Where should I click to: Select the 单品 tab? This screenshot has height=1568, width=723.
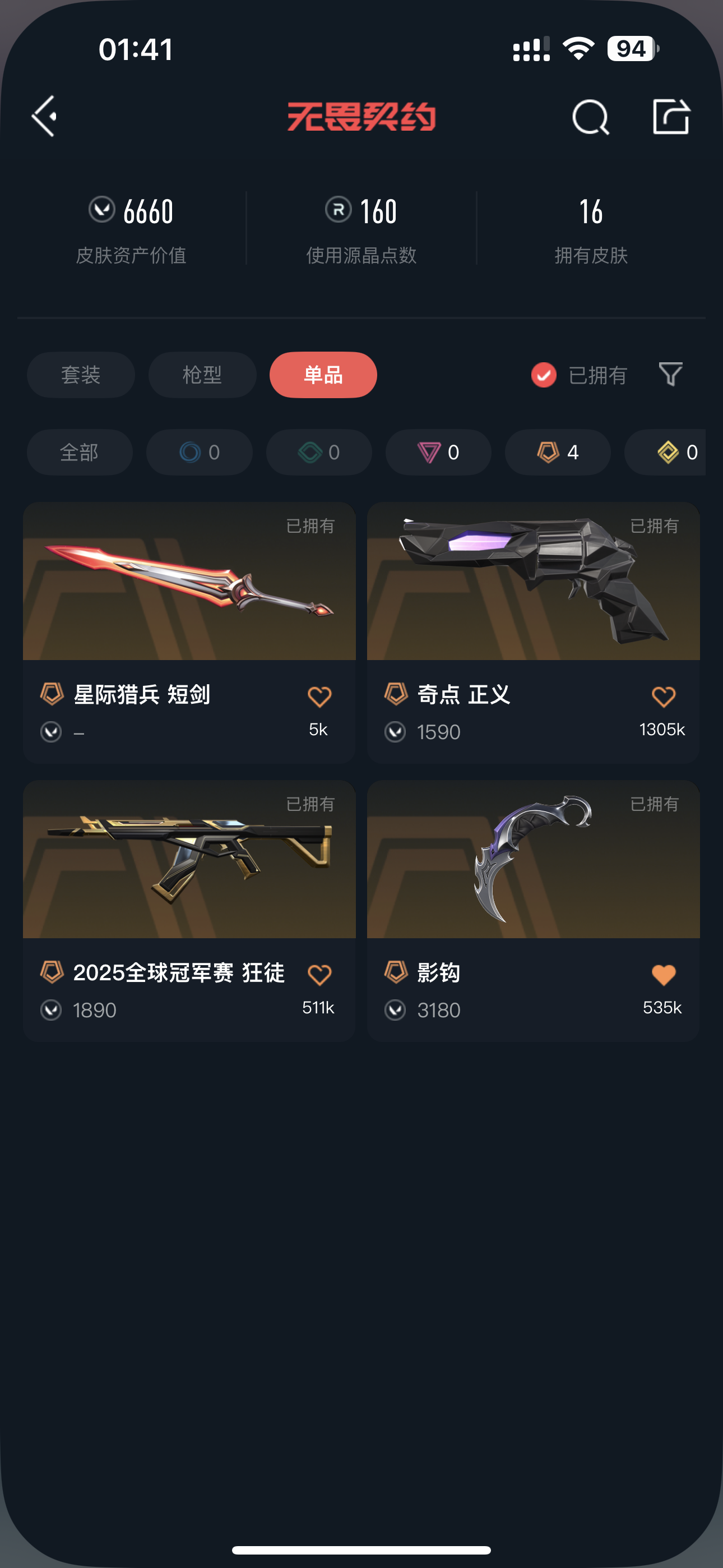coord(323,375)
